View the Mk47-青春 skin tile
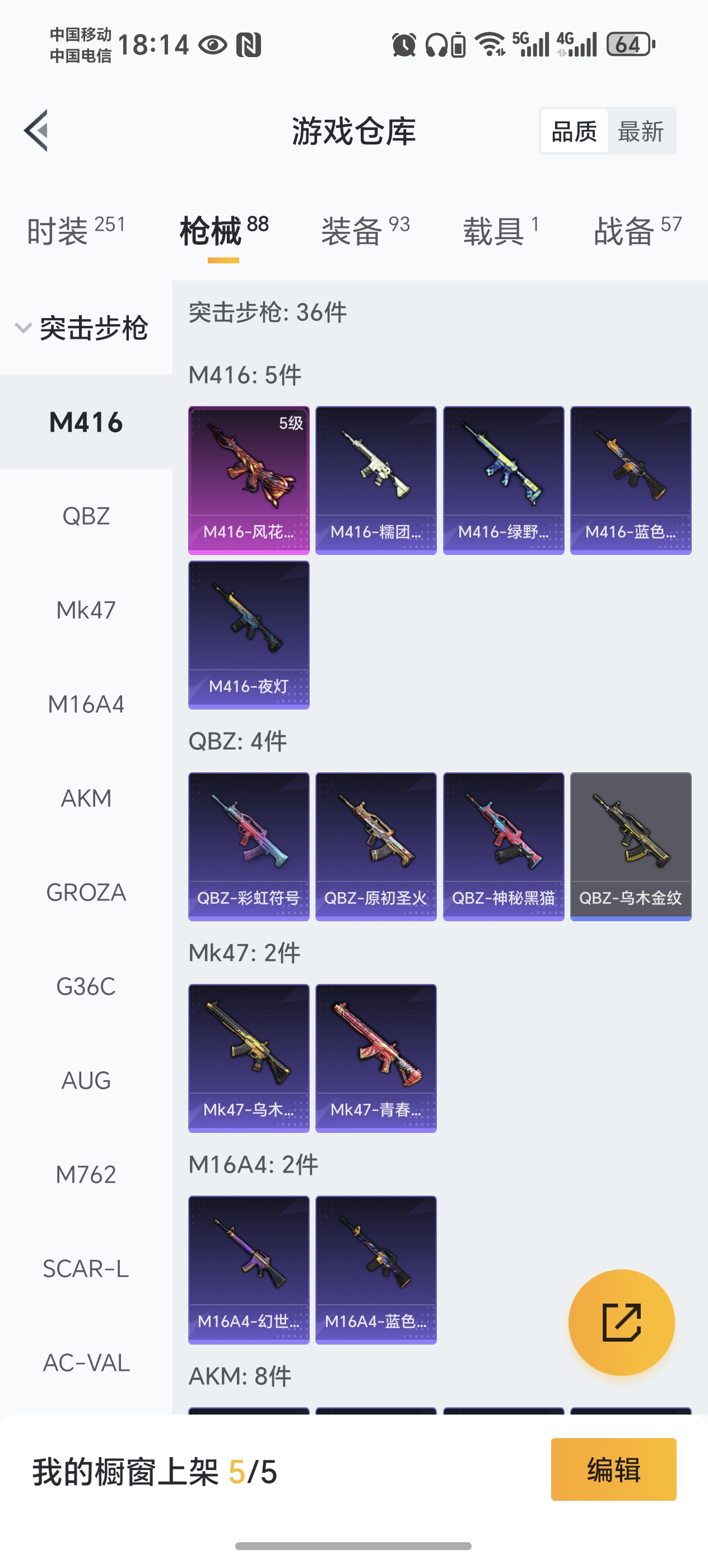Screen dimensions: 708x1568 (376, 1058)
